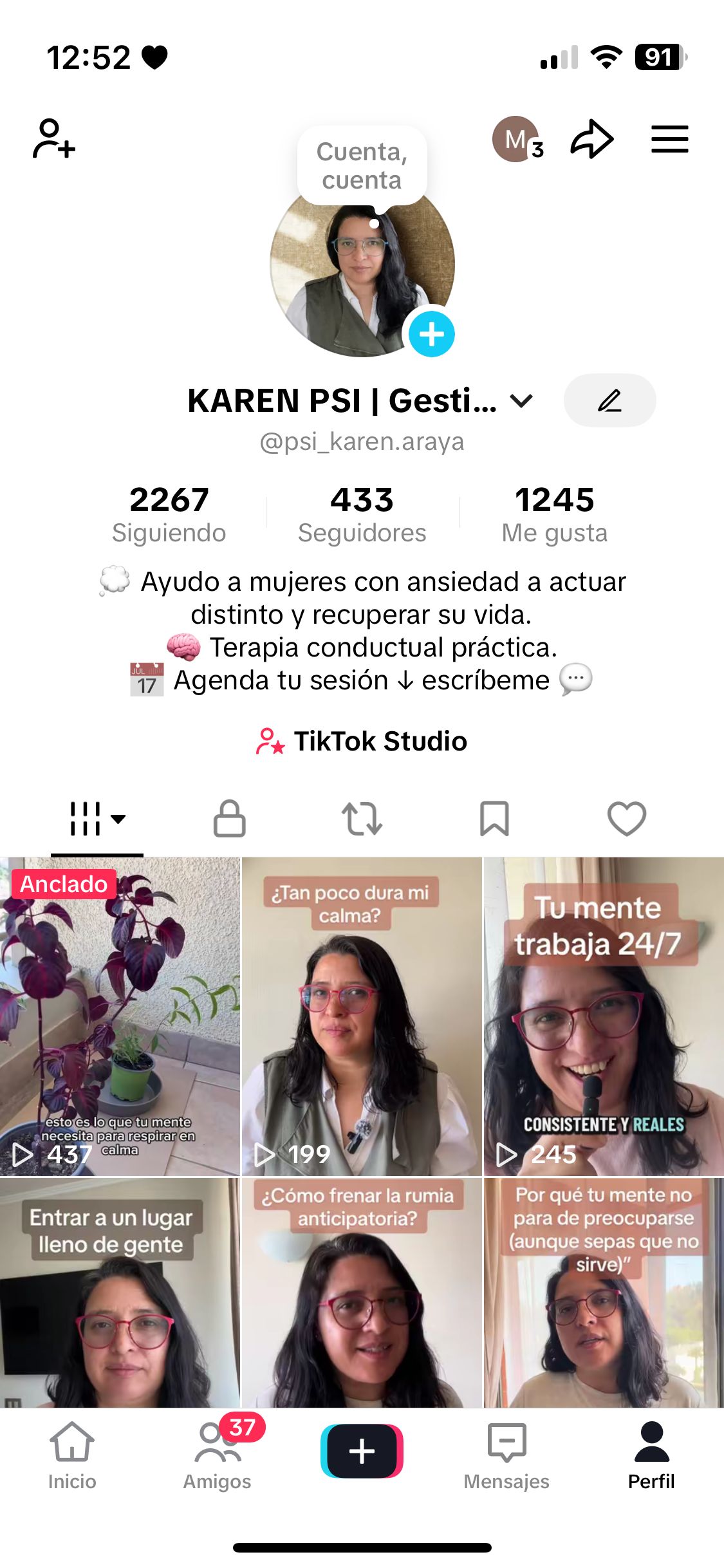Play the '¿Tan poco dura mi calma?' video

(x=362, y=1016)
